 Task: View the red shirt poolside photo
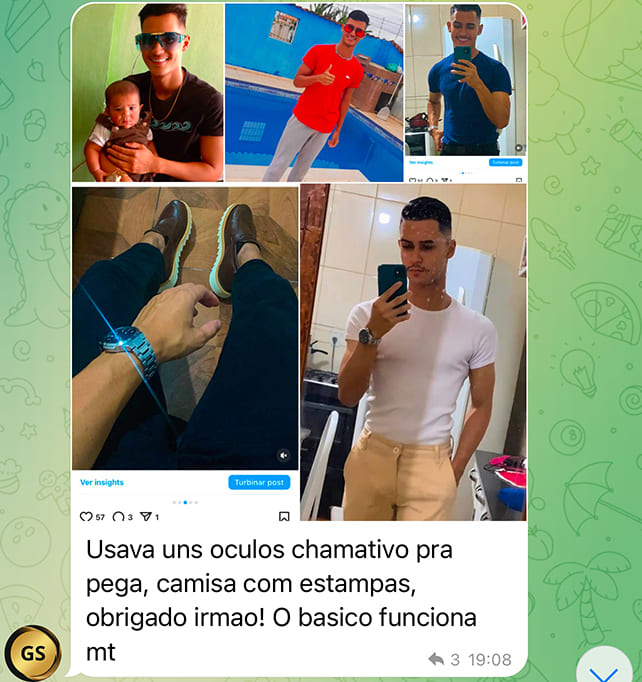(x=313, y=92)
